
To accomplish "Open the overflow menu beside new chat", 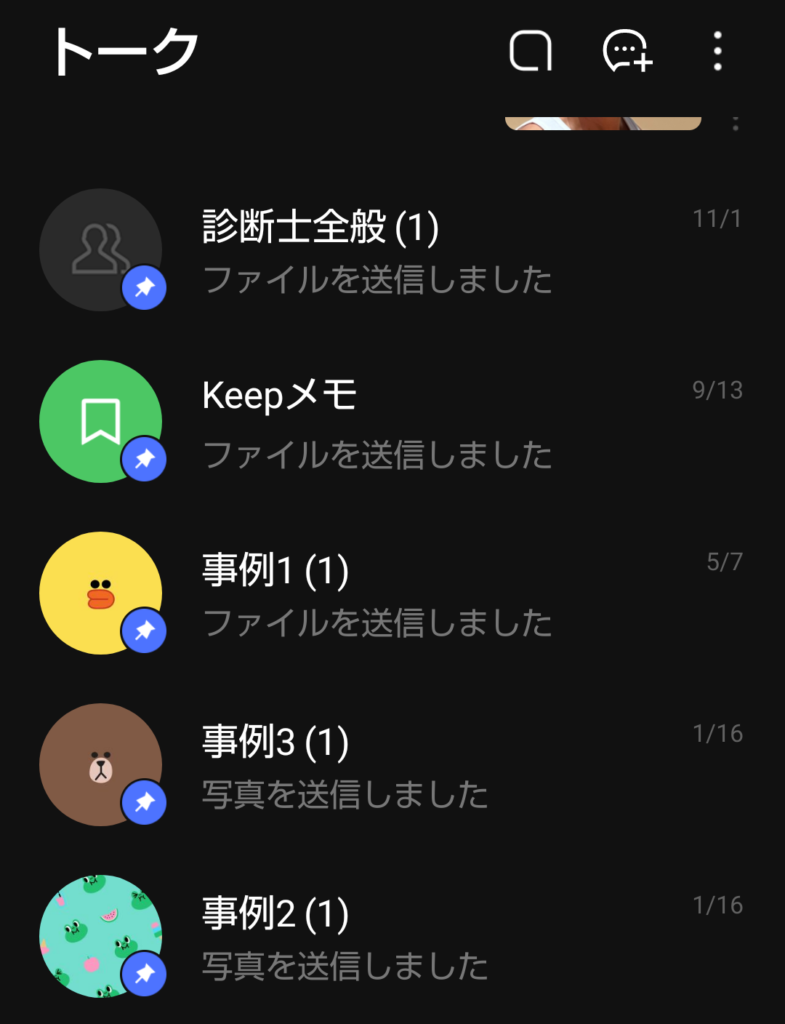I will [717, 51].
